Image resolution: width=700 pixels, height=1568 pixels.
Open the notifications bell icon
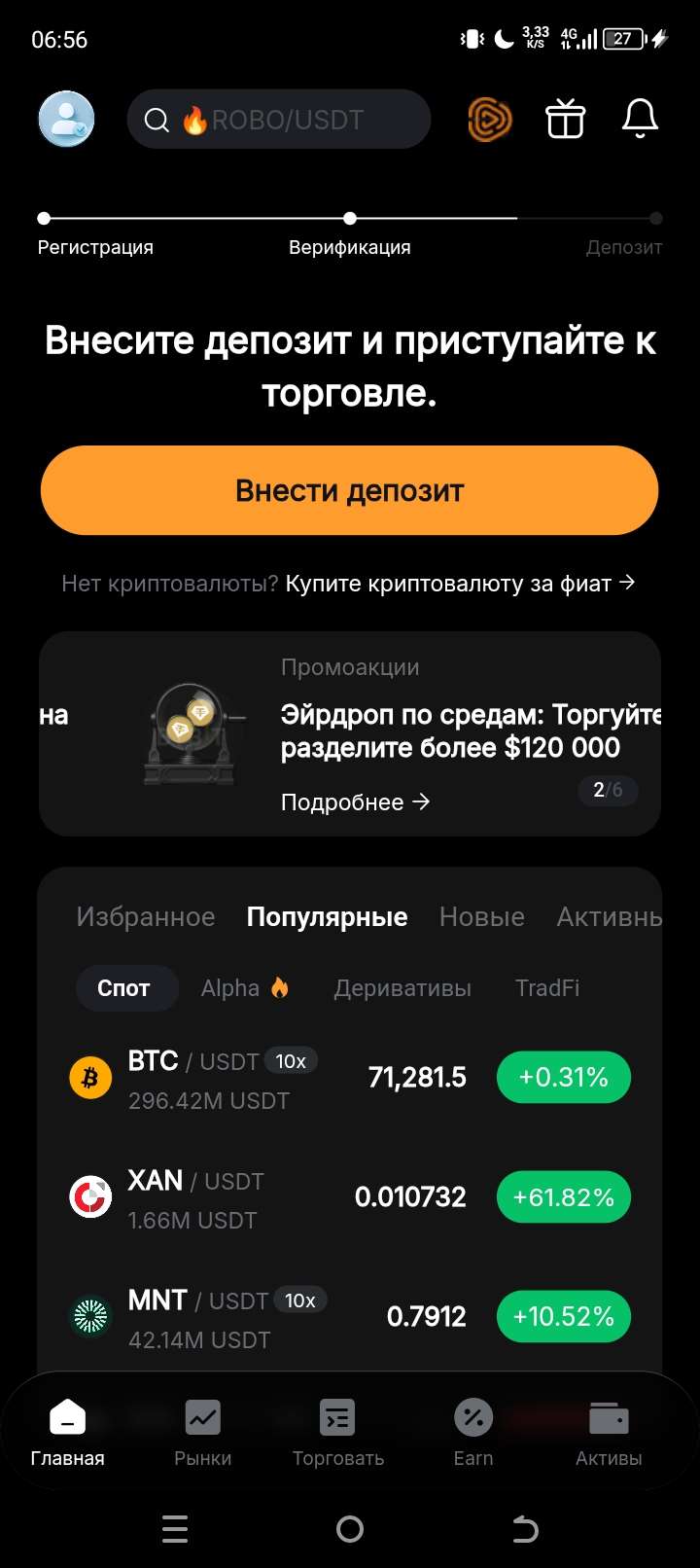pyautogui.click(x=640, y=119)
